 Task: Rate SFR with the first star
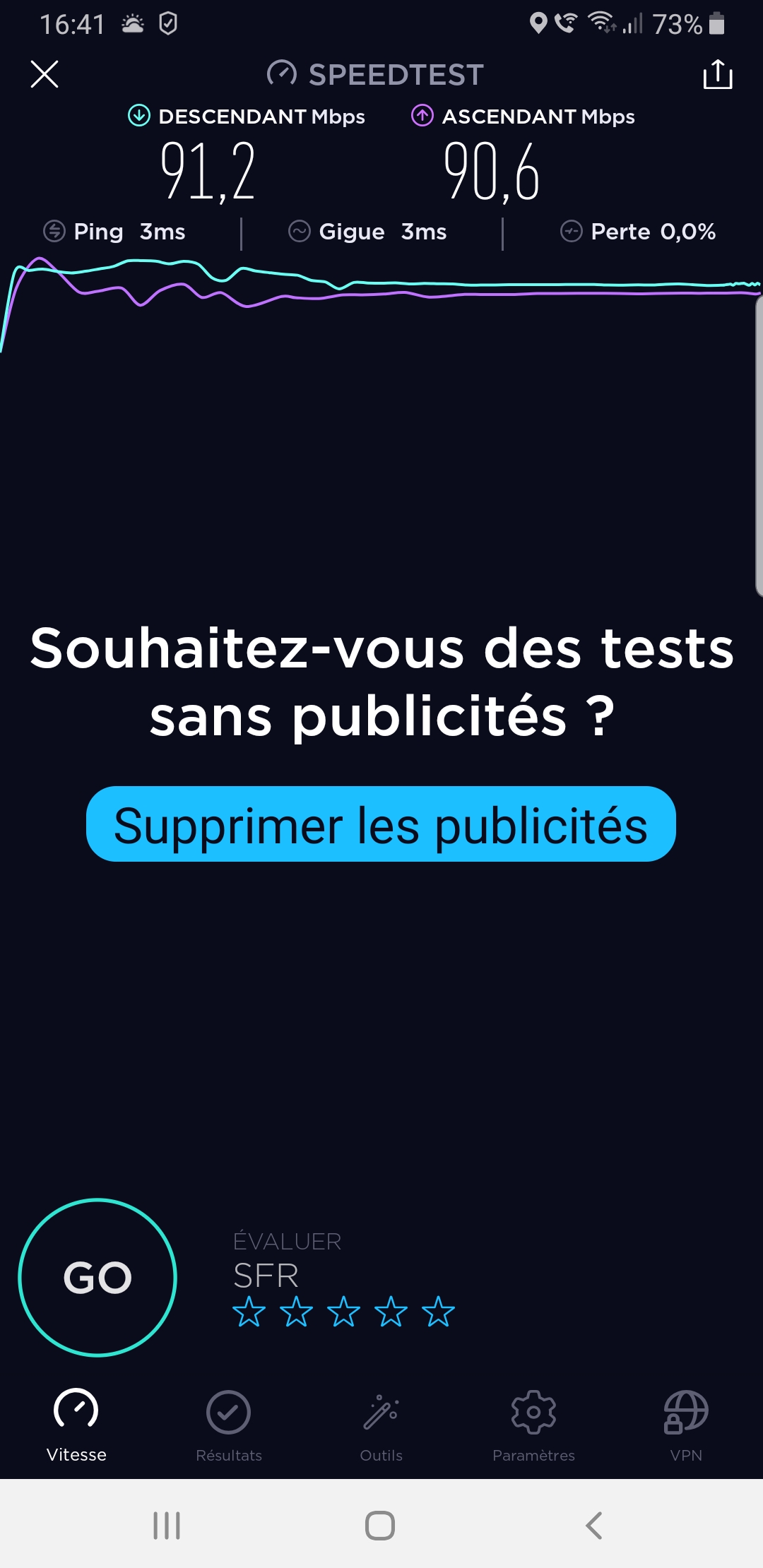pos(249,1312)
